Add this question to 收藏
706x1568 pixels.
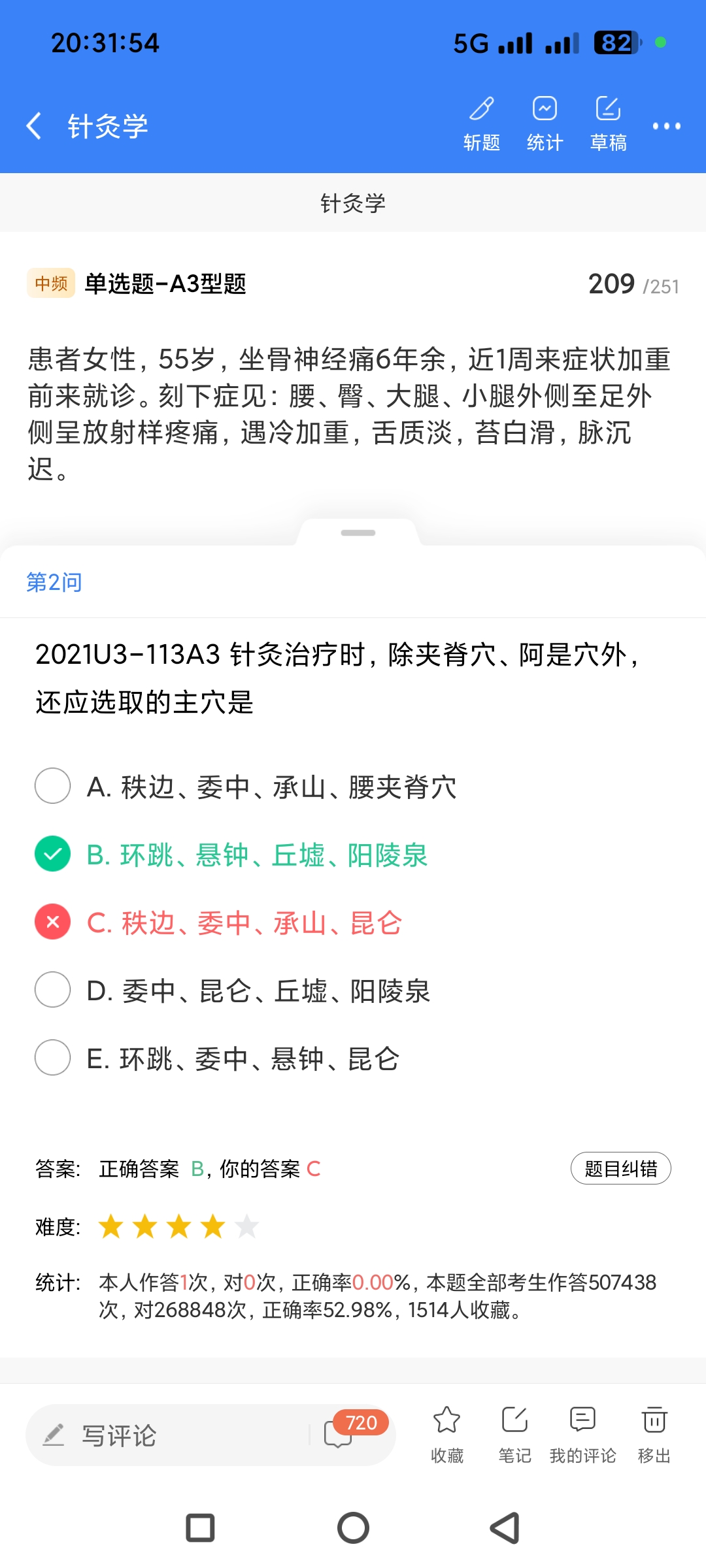447,1433
